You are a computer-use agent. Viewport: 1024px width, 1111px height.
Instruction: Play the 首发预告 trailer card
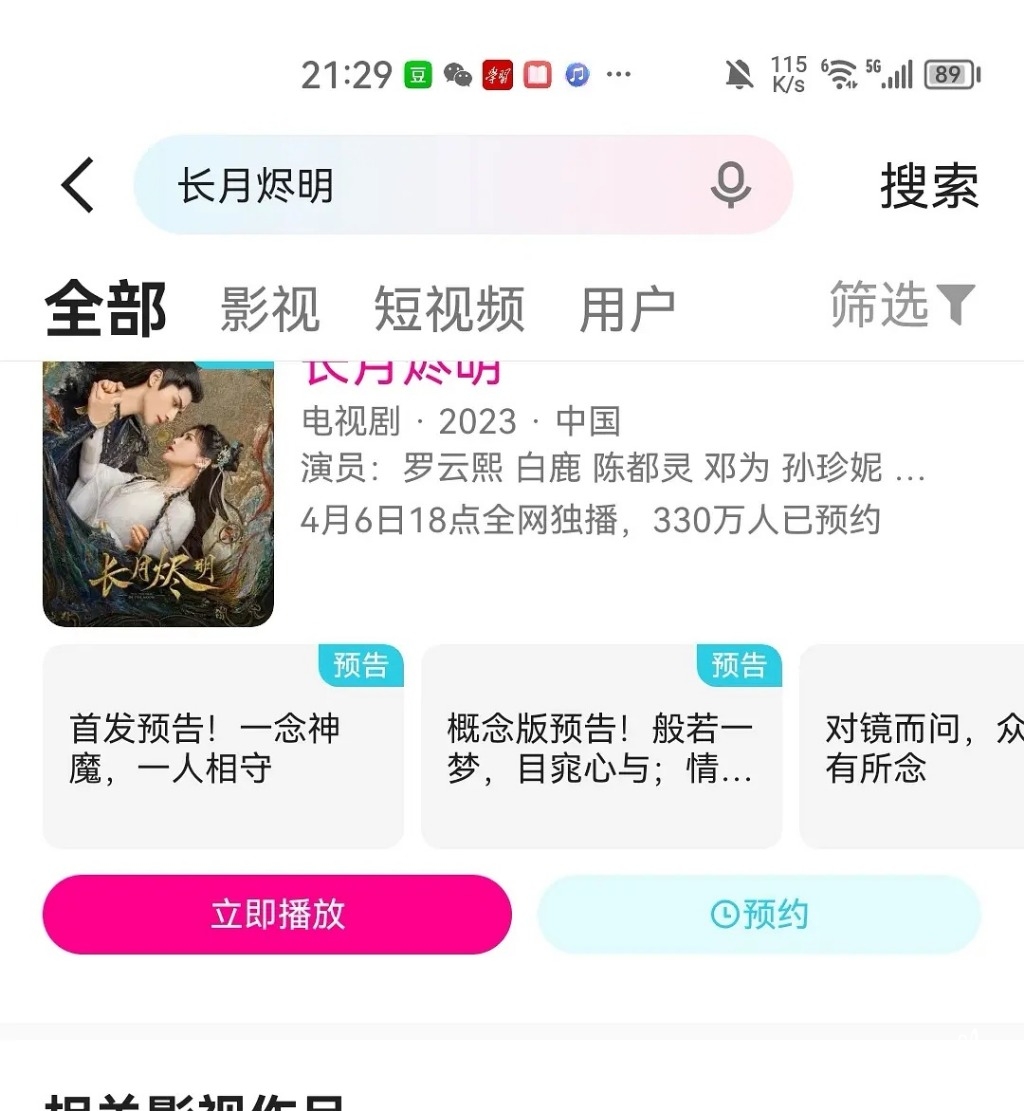click(222, 747)
